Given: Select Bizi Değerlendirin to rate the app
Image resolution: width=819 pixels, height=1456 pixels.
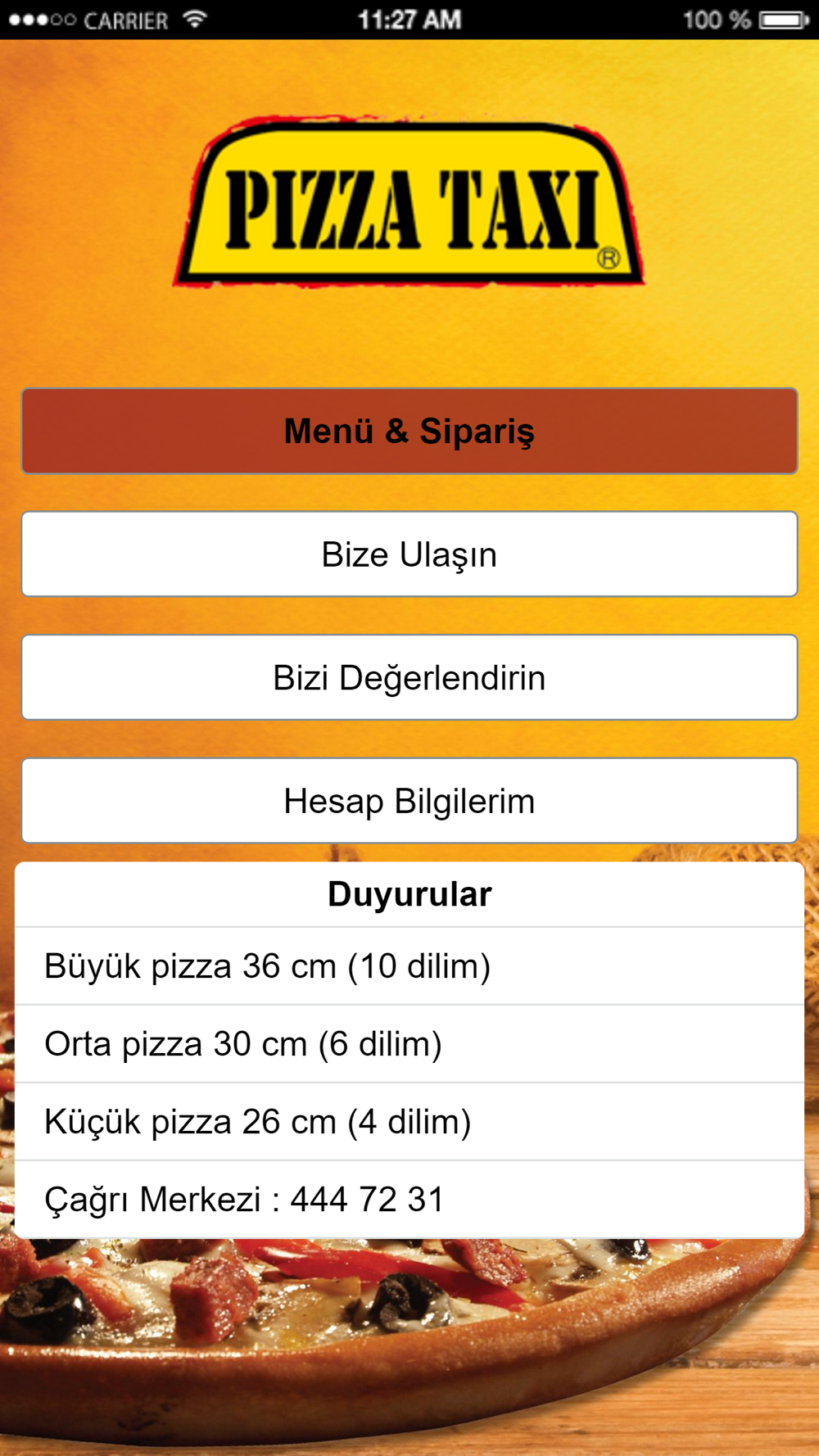Looking at the screenshot, I should [x=409, y=678].
